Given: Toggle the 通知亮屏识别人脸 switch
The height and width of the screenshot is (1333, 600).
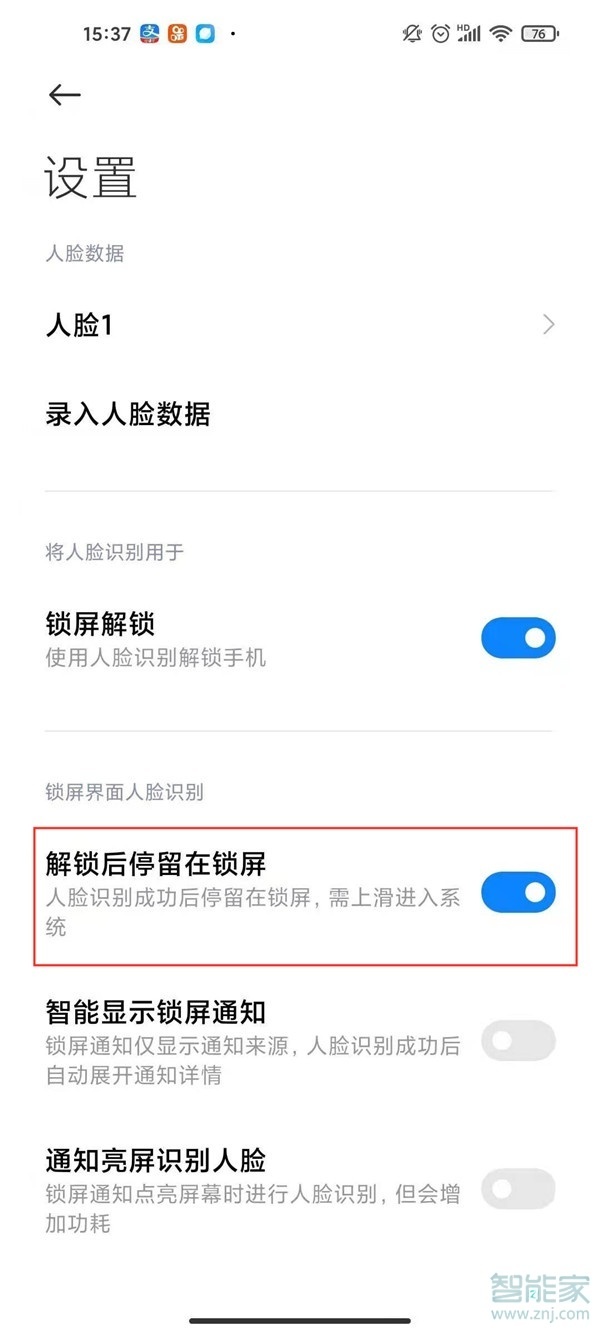Looking at the screenshot, I should tap(517, 1189).
